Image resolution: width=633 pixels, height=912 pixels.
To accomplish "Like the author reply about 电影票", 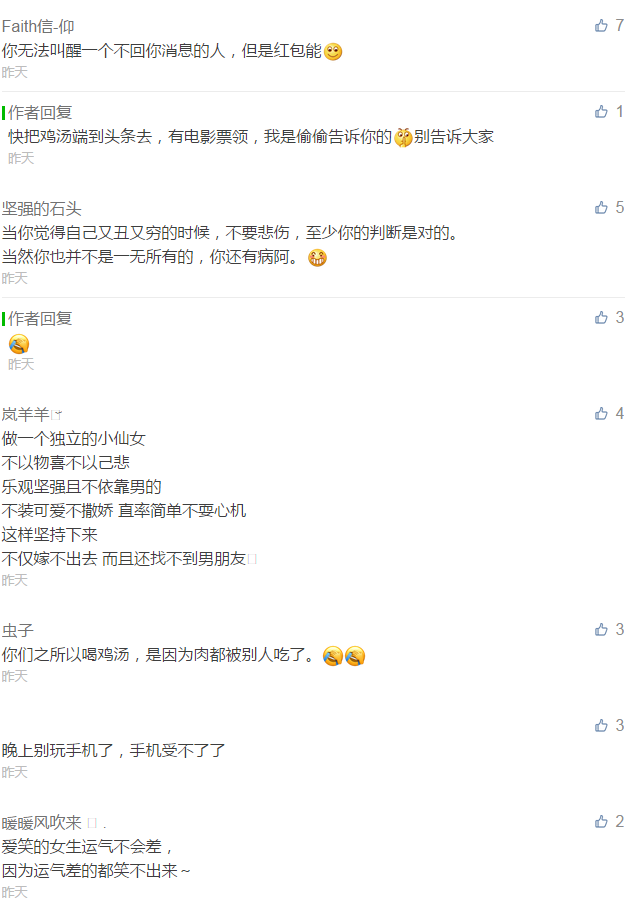I will coord(601,112).
